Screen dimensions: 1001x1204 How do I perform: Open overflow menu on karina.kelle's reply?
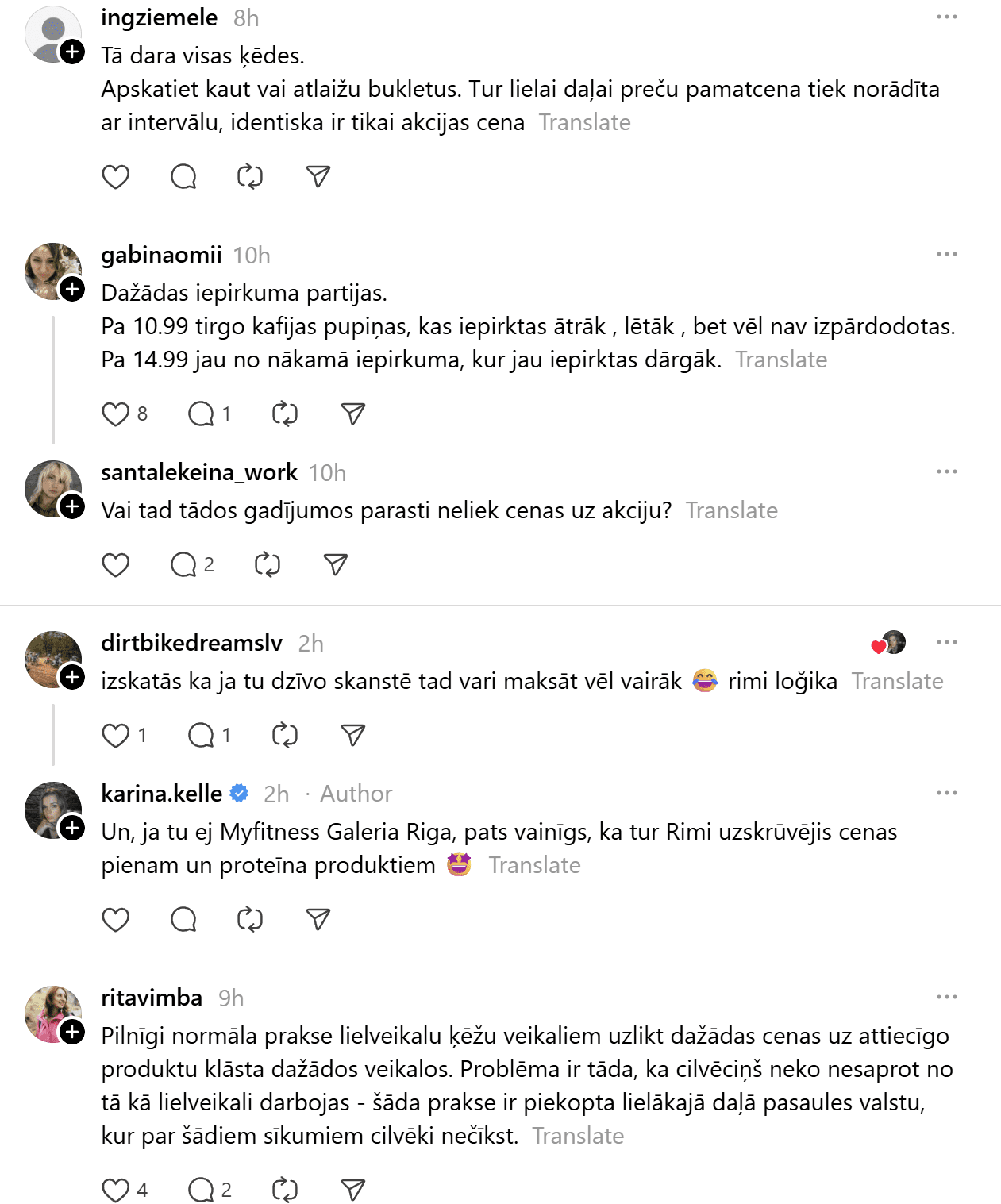[946, 794]
